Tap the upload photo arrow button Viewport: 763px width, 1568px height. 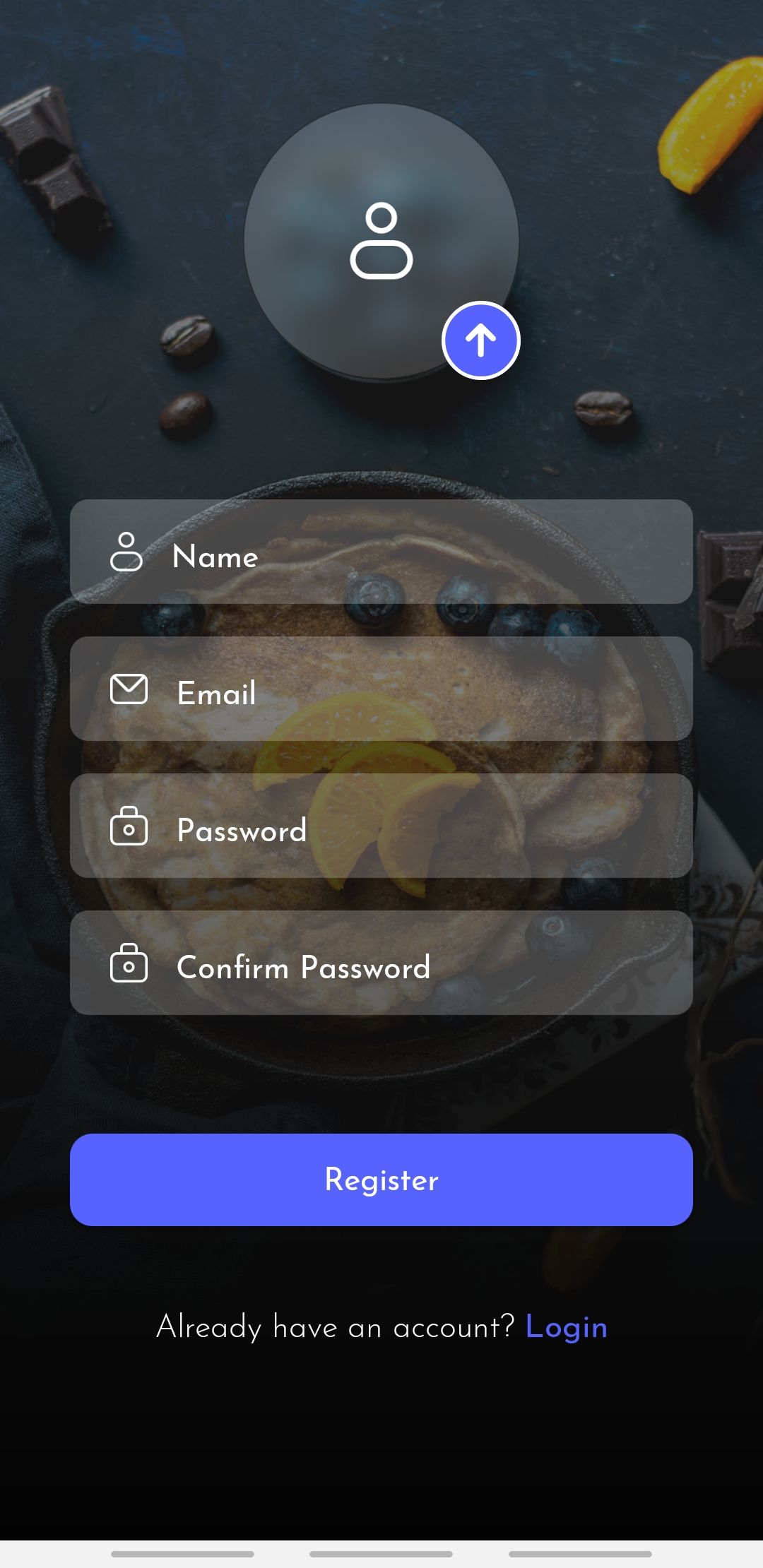pos(481,340)
